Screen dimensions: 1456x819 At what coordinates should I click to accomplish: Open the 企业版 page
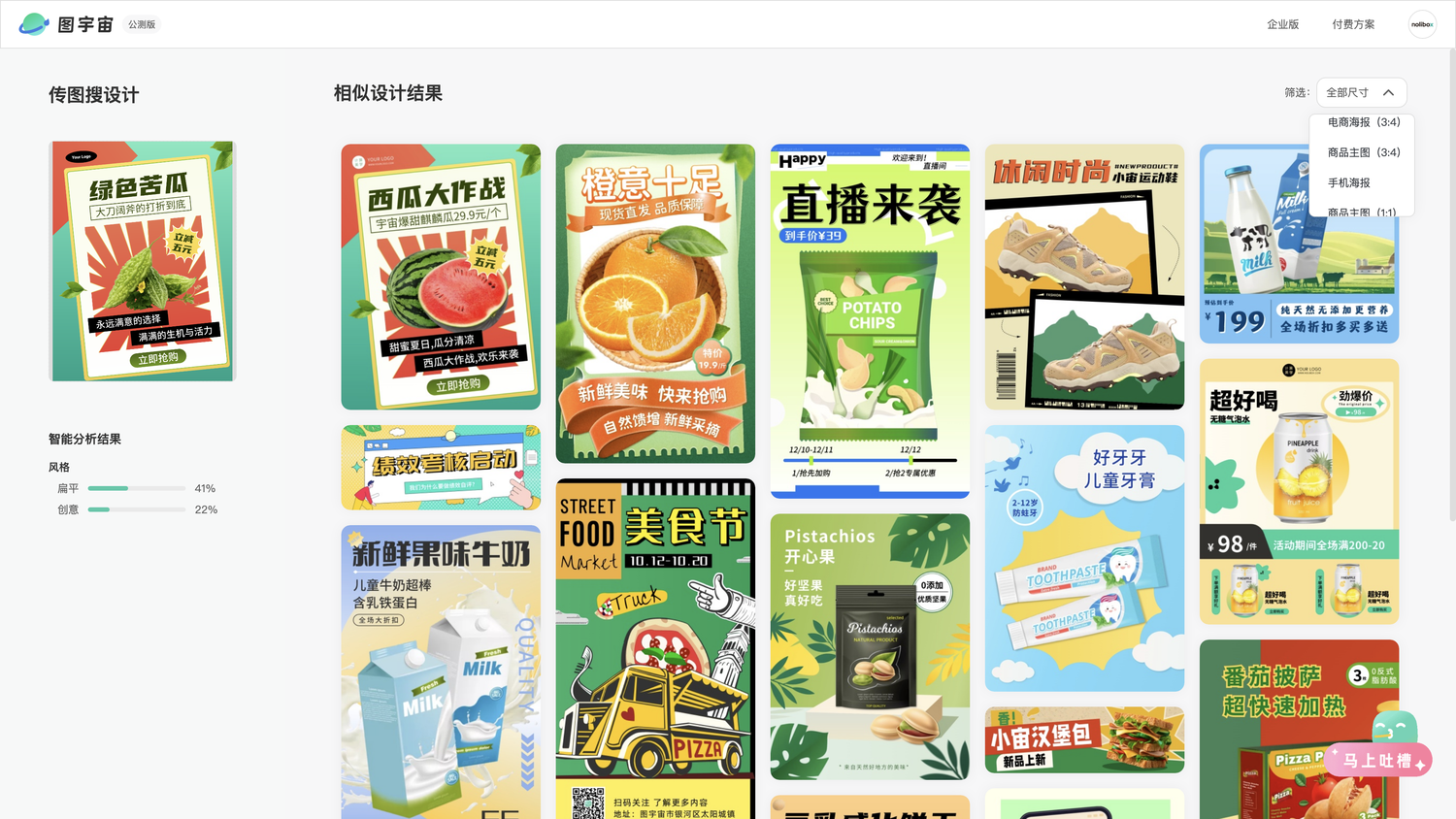(1282, 24)
